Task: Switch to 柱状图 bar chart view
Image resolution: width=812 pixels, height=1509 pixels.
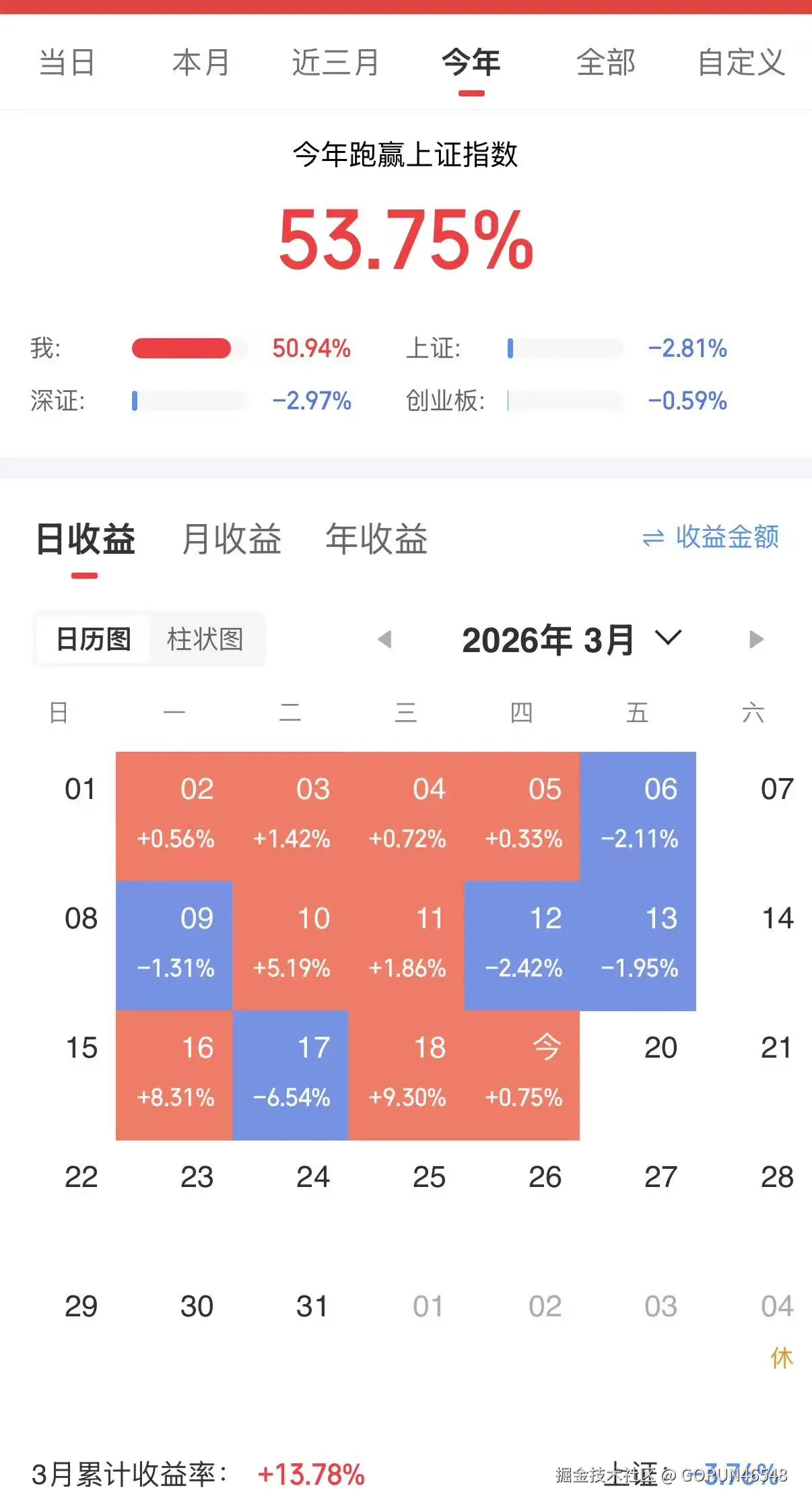Action: tap(207, 639)
